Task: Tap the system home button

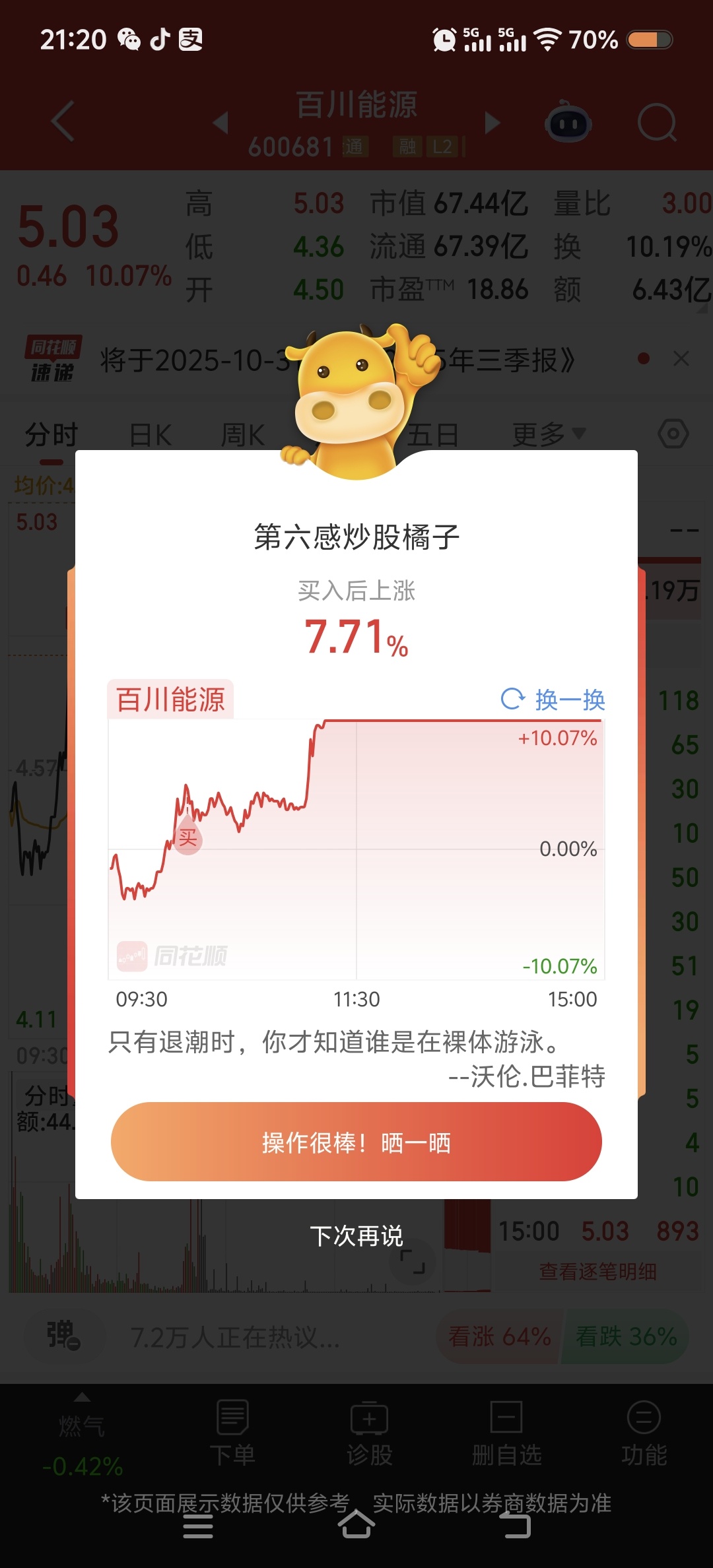Action: coord(356,1524)
